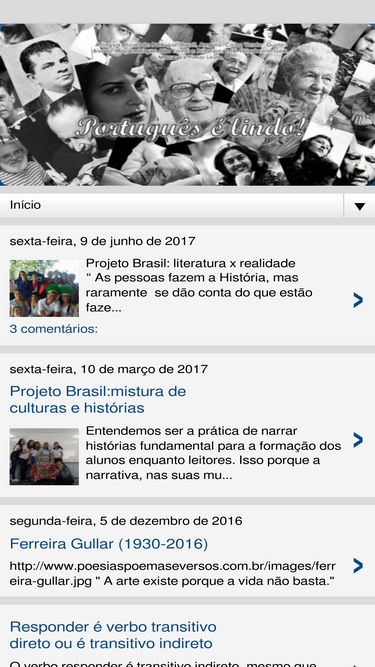
Task: Open the Responder é verbo transitivo post
Action: point(113,635)
